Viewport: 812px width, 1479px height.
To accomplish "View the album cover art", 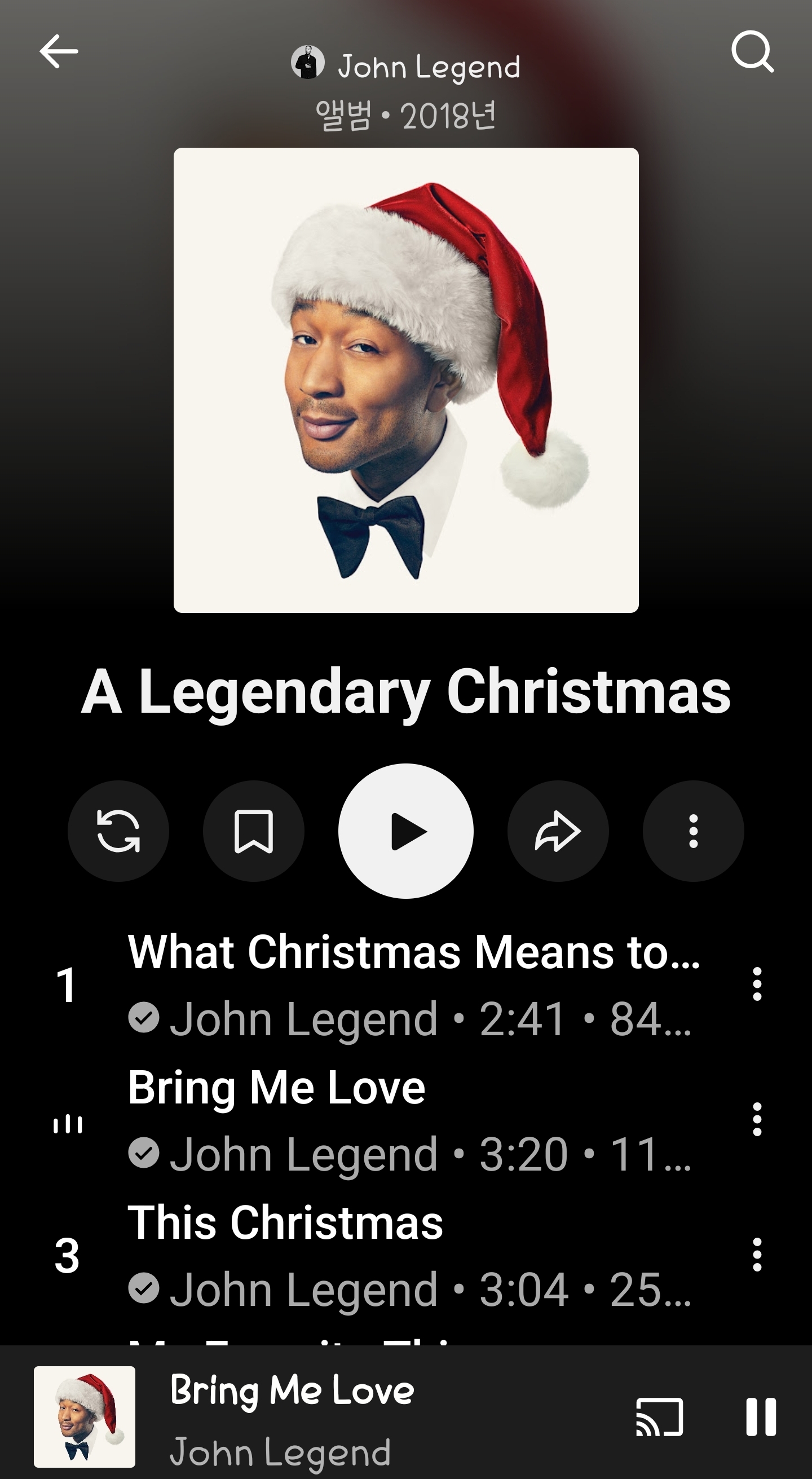I will pyautogui.click(x=406, y=380).
